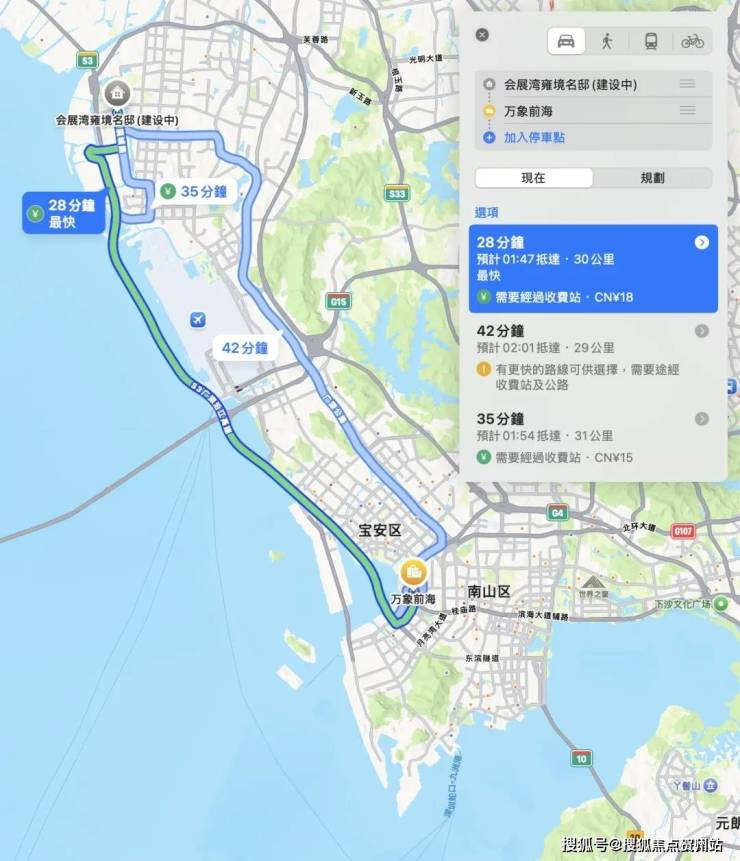Add a stop with 加入停車點
The height and width of the screenshot is (861, 740).
point(533,137)
